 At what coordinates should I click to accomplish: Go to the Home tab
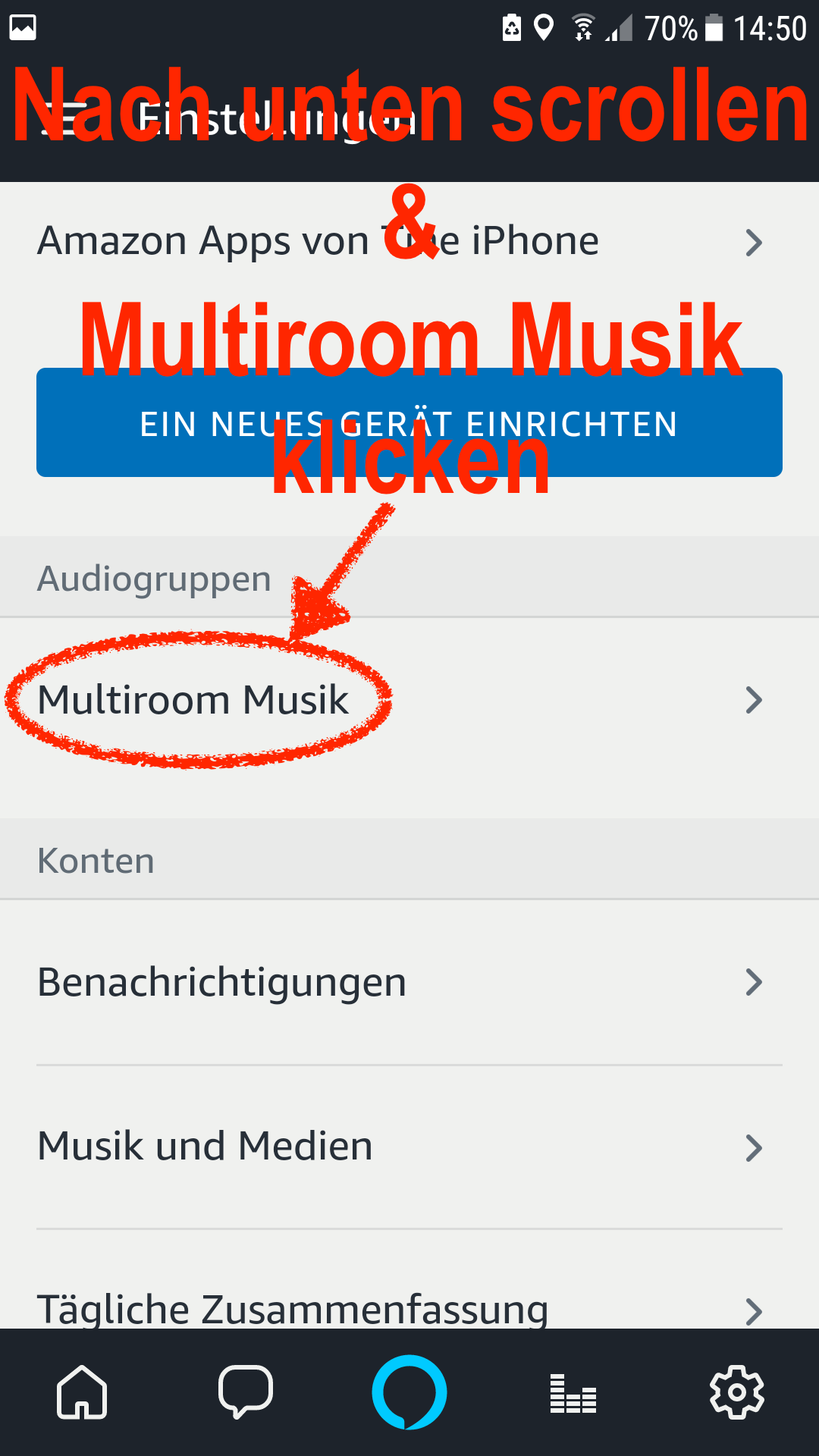point(82,1392)
